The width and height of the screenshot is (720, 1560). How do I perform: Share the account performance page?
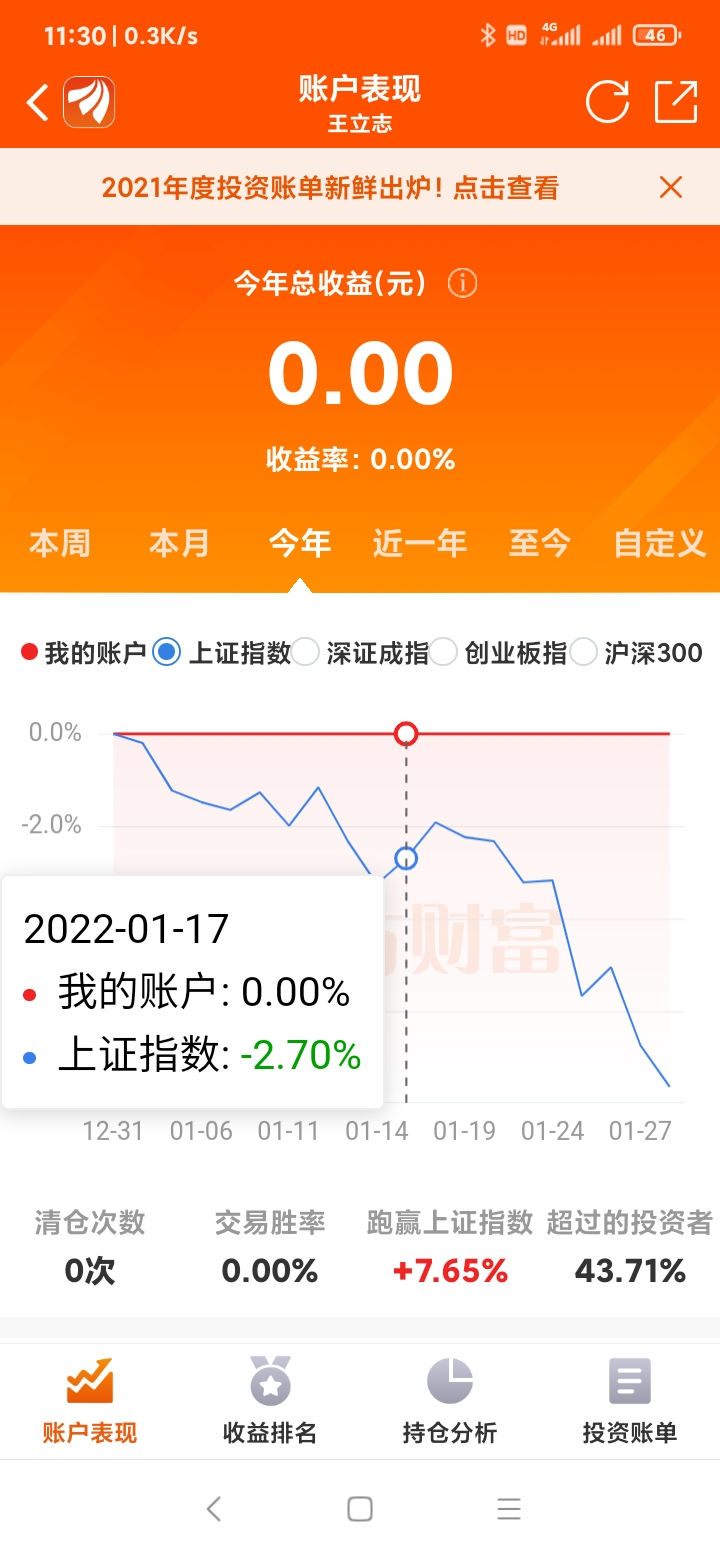676,102
